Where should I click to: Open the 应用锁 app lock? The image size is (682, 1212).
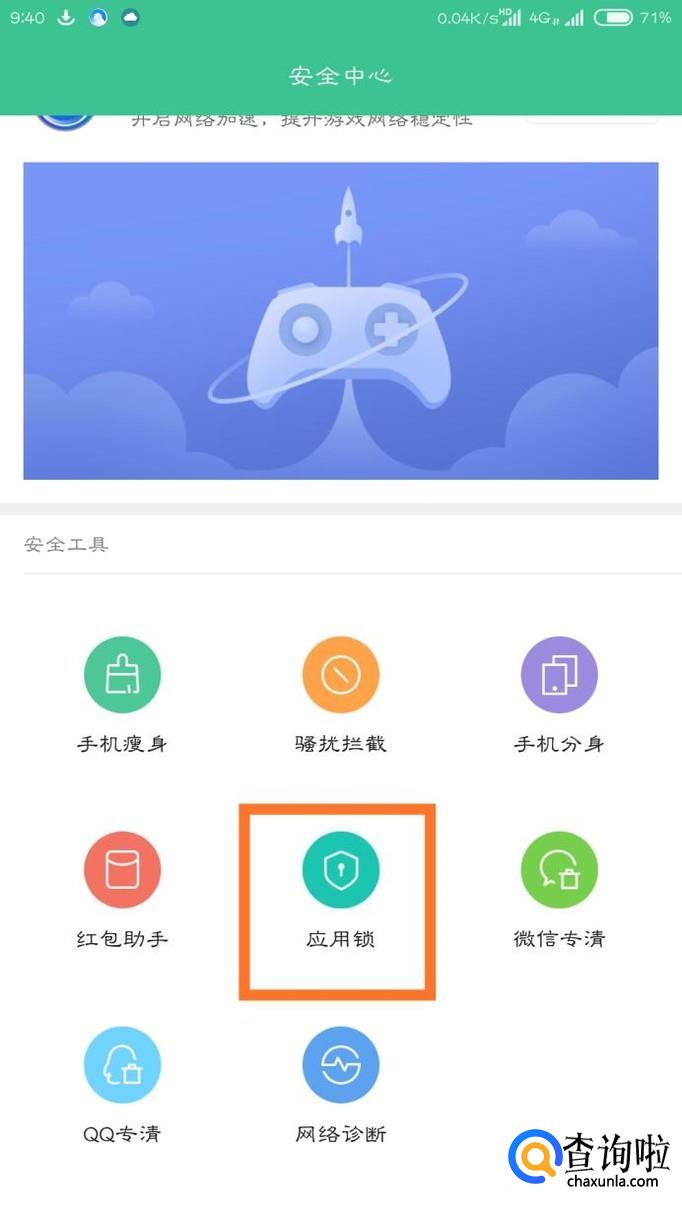(x=340, y=870)
